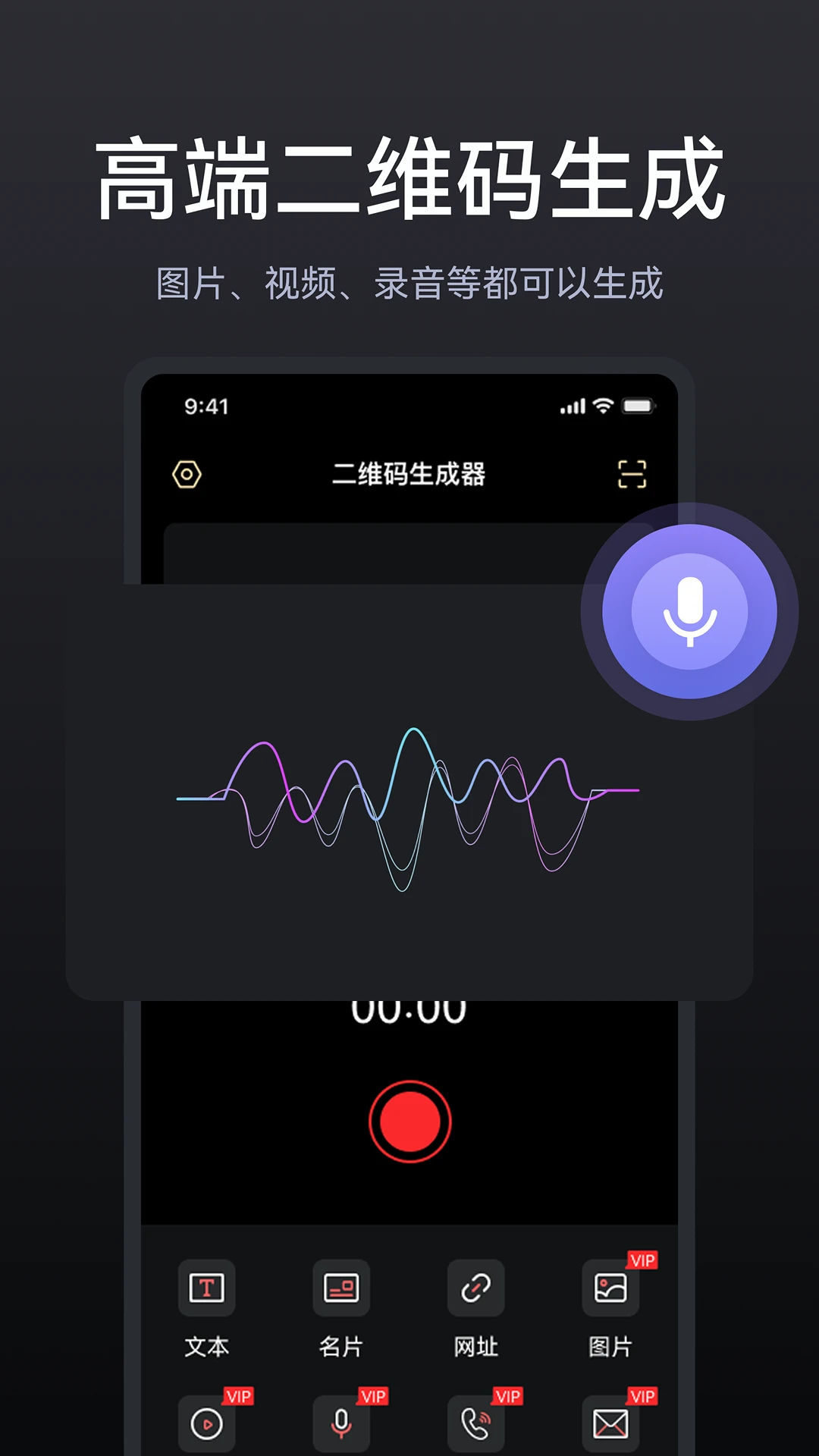Open the 图片 image QR VIP icon
The width and height of the screenshot is (819, 1456).
pos(610,1289)
